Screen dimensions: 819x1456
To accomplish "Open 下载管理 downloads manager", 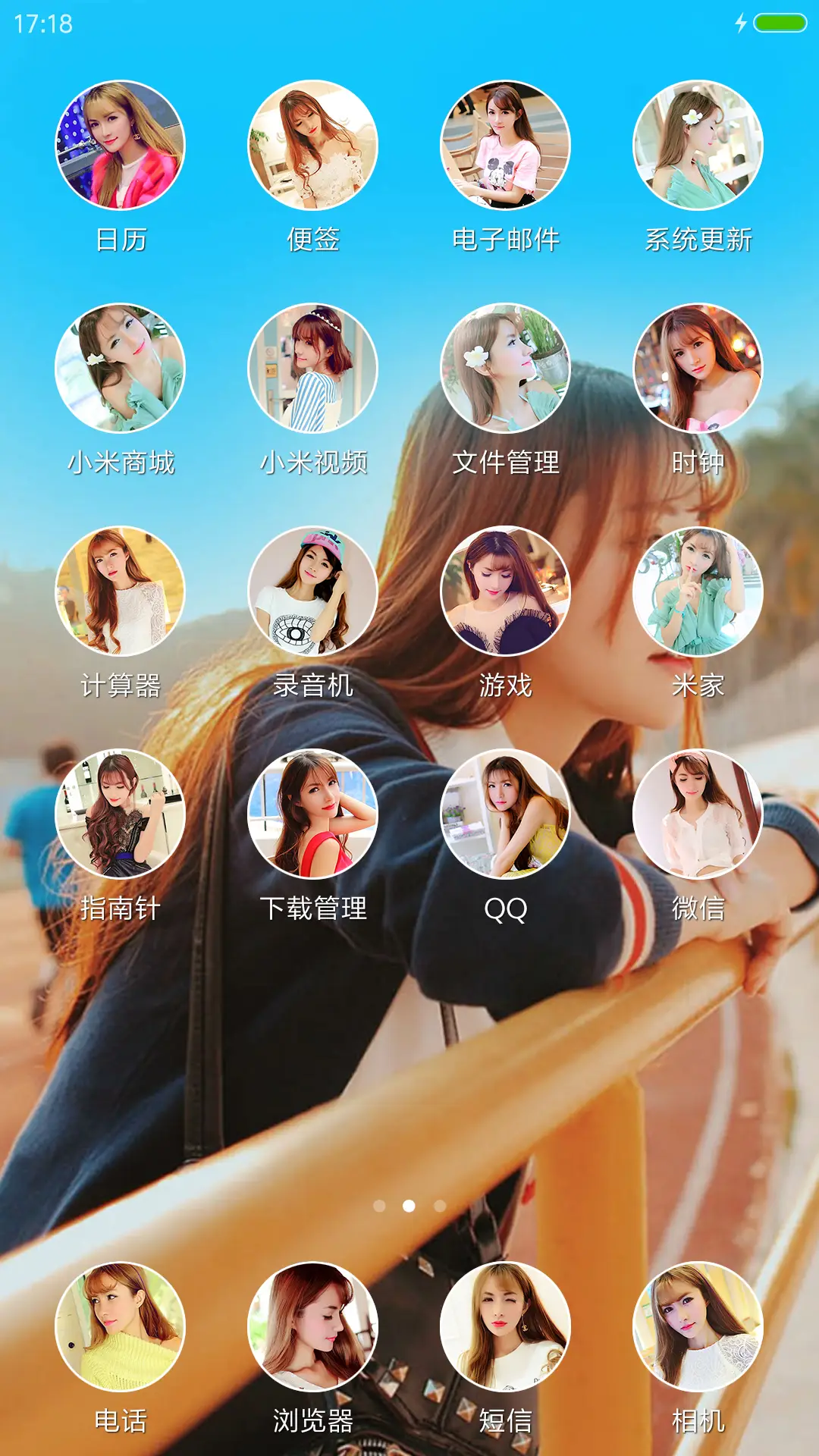I will coord(313,814).
